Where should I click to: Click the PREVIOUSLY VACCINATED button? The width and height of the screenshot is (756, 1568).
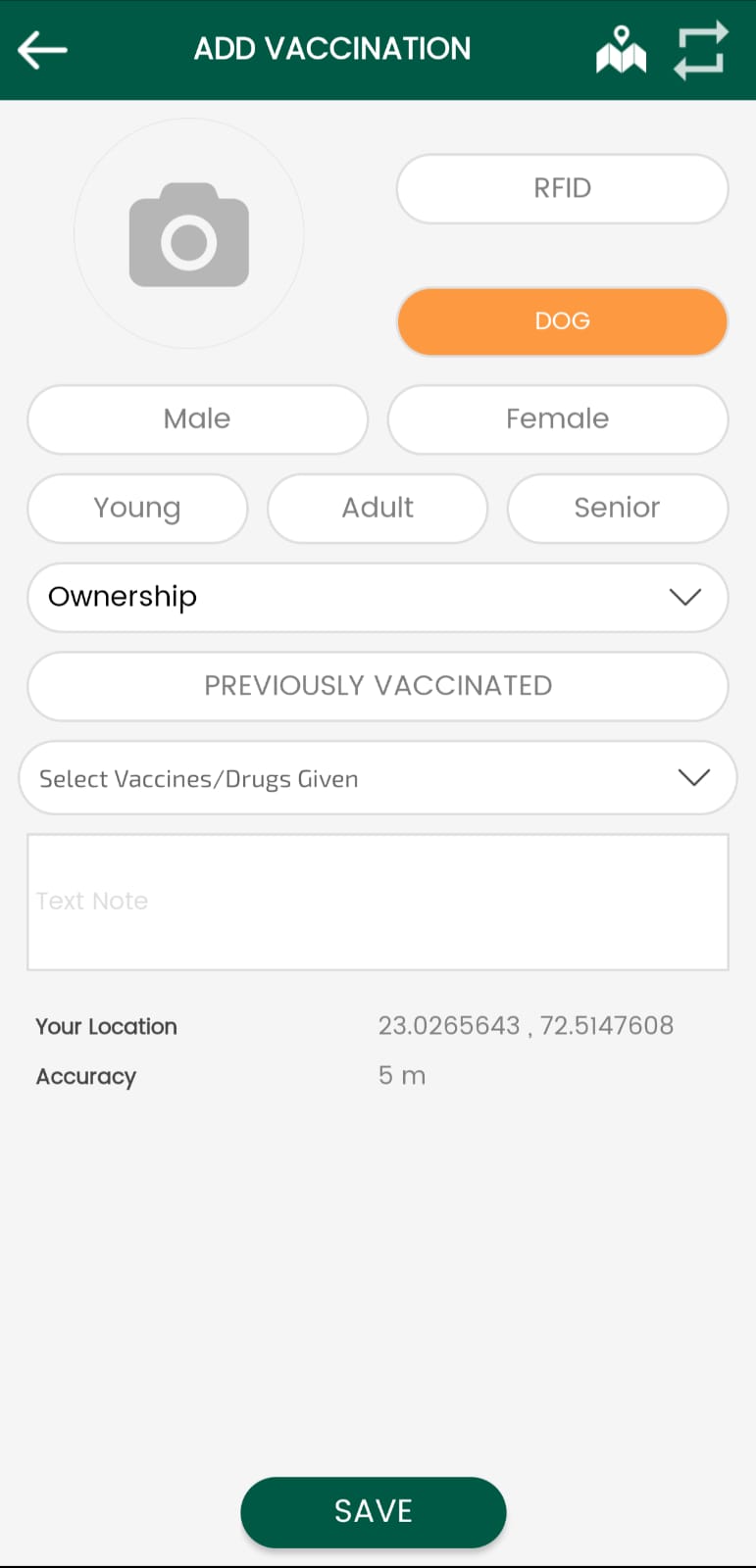[x=378, y=686]
